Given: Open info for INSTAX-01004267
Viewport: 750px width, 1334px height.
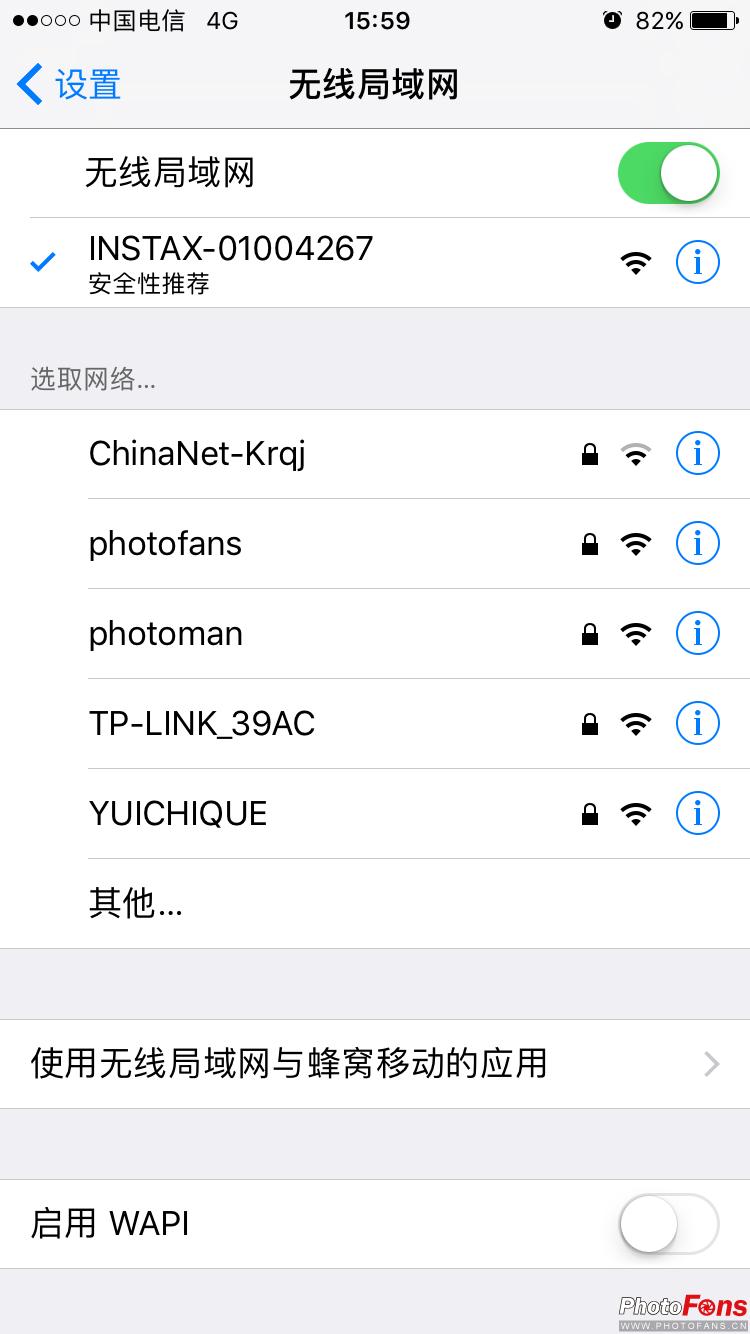Looking at the screenshot, I should 698,263.
